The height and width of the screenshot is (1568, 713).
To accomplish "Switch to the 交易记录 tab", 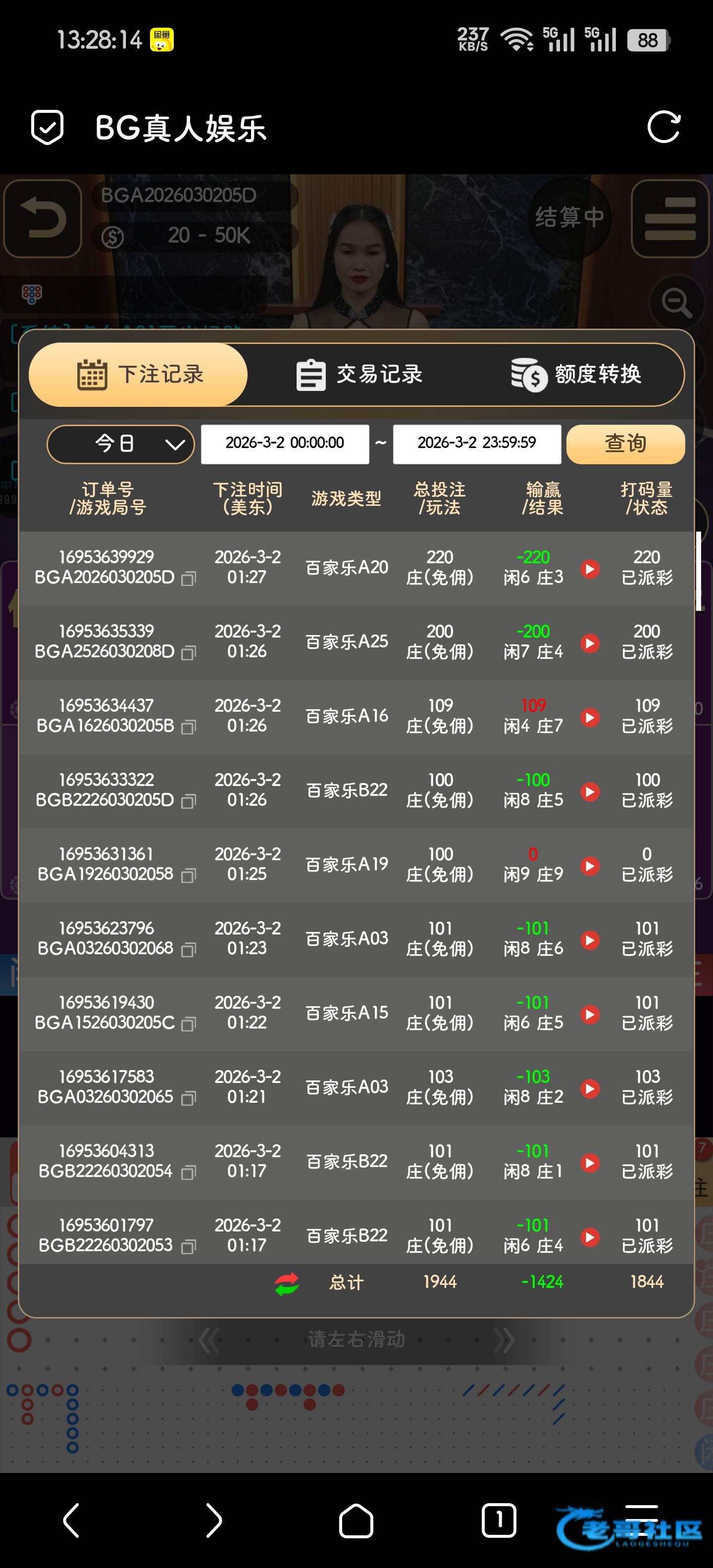I will click(x=359, y=374).
